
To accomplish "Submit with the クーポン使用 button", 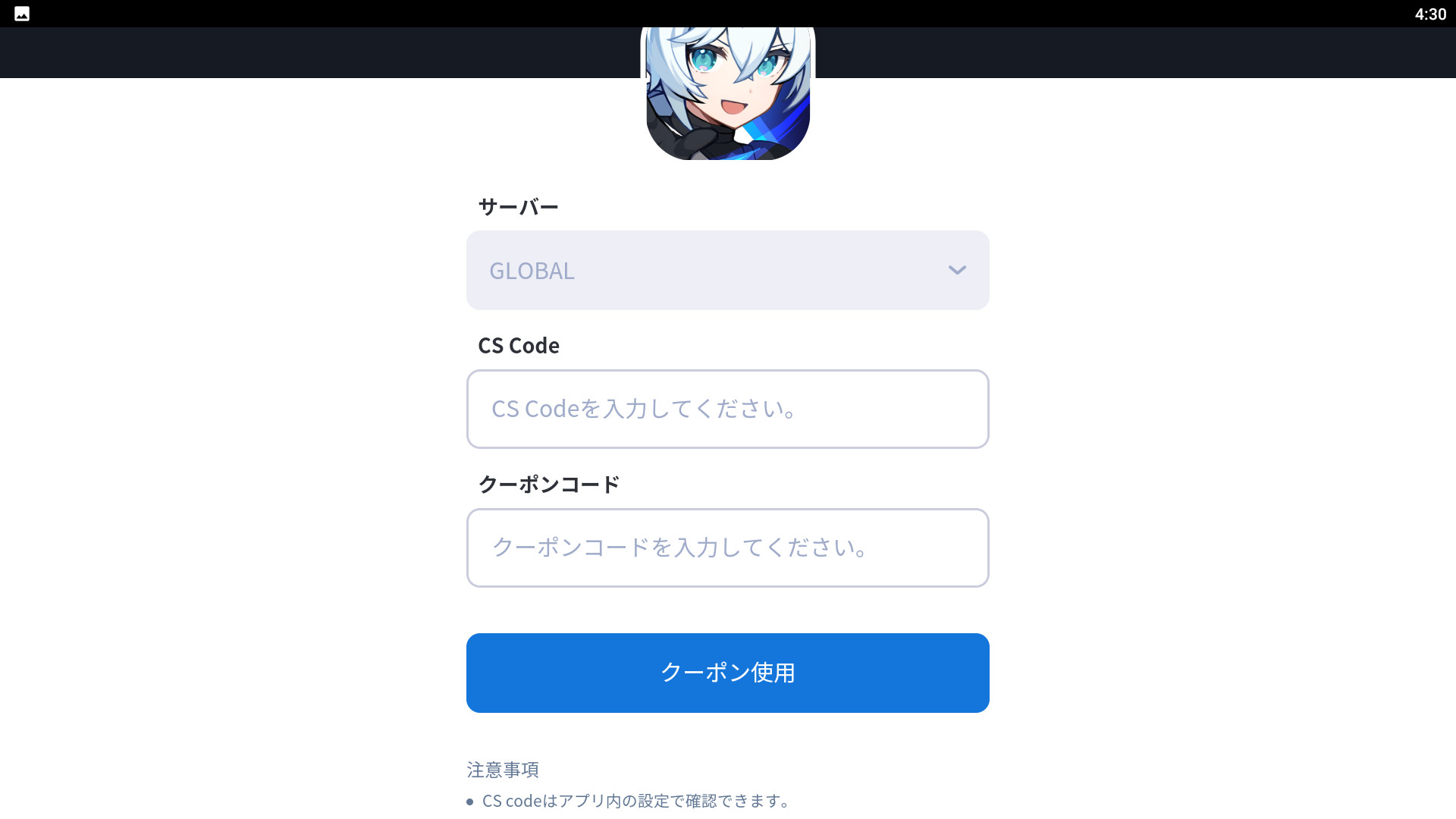I will [727, 673].
